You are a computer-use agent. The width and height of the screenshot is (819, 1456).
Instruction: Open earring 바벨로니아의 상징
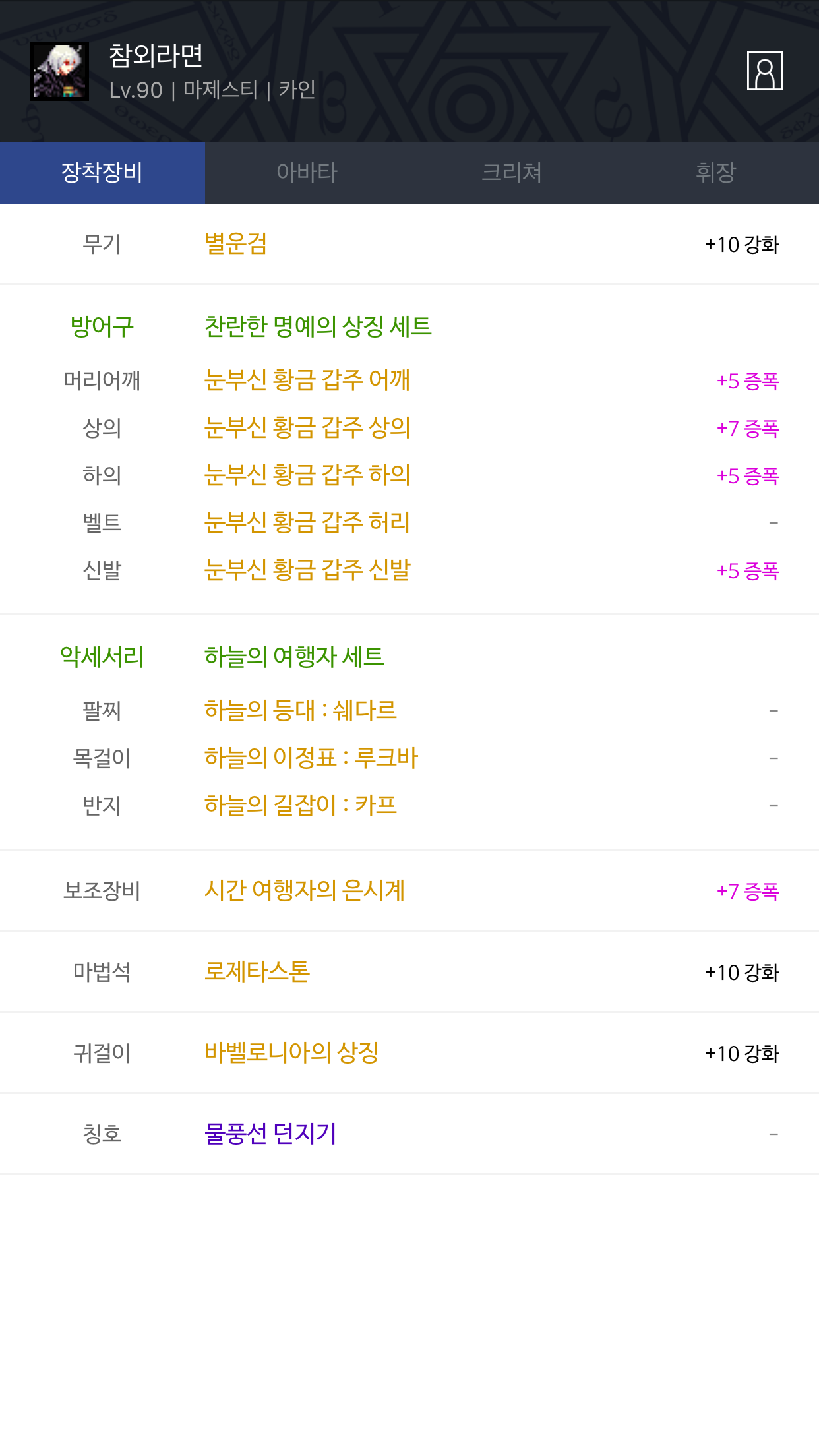click(291, 1053)
